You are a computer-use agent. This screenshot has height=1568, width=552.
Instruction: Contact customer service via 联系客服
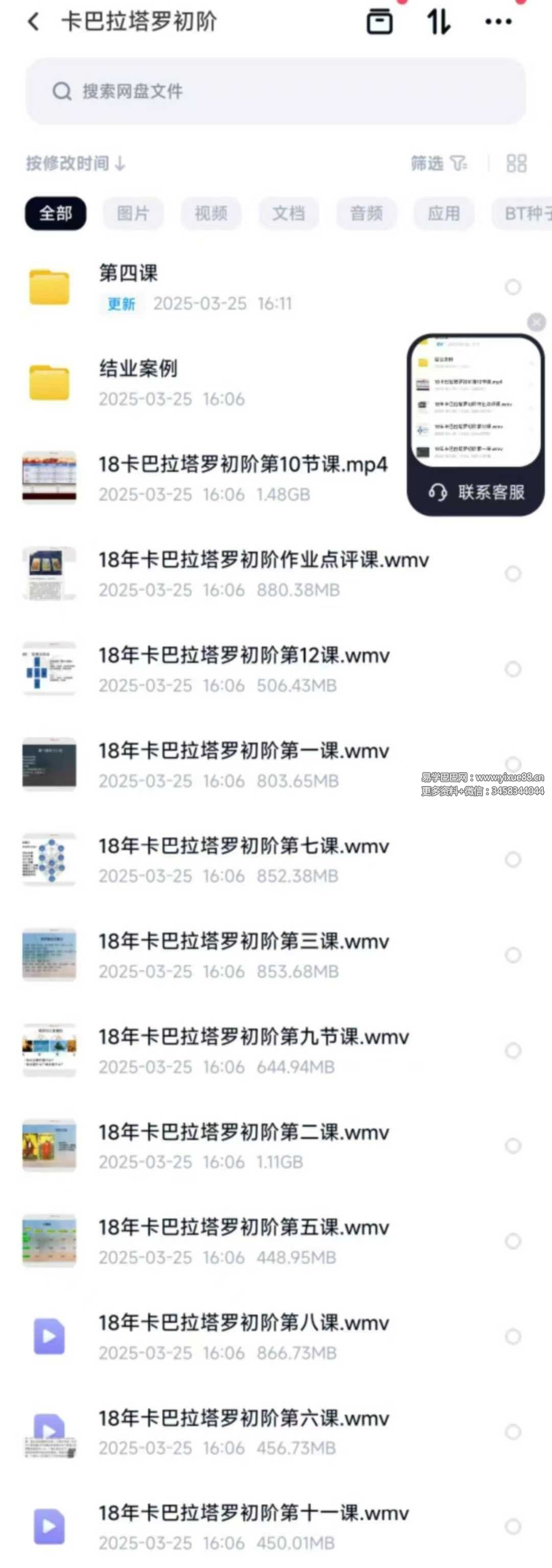[x=476, y=492]
